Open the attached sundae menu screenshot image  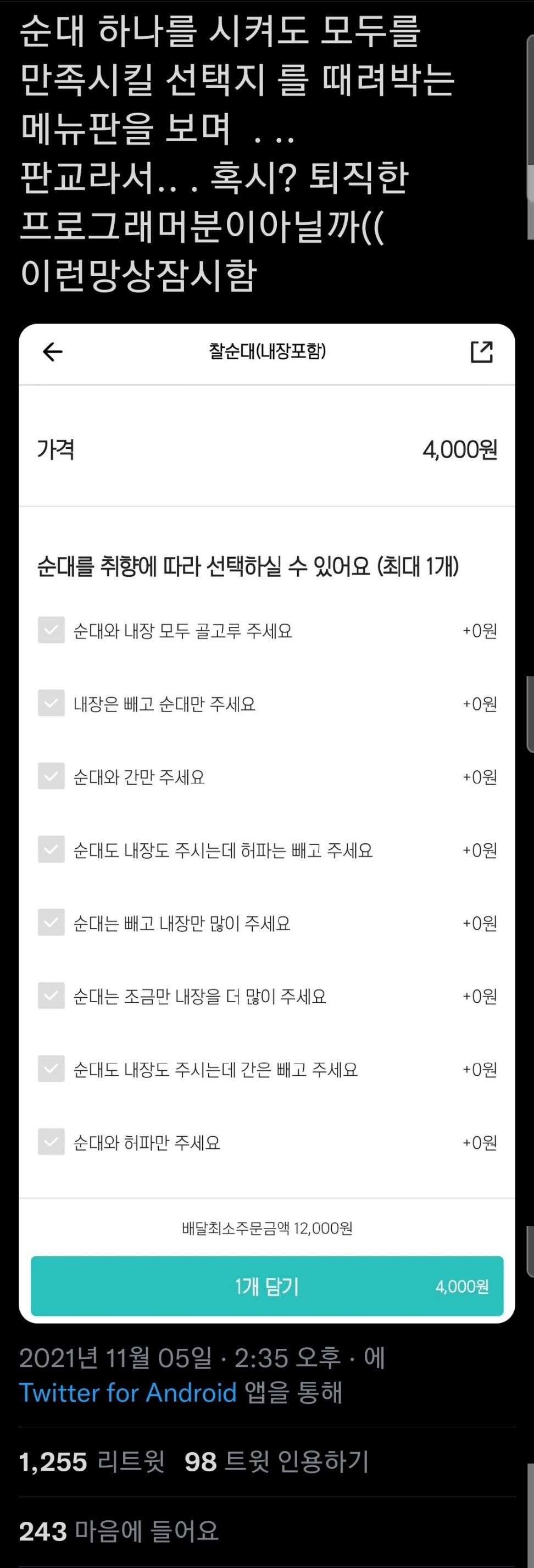(x=266, y=822)
